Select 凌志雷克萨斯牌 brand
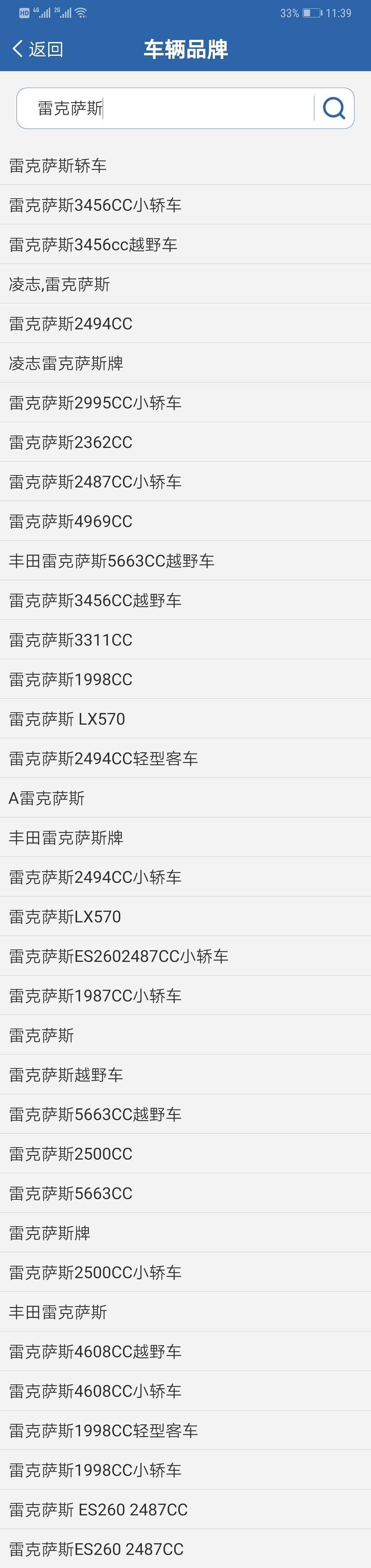The height and width of the screenshot is (1568, 371). [185, 363]
